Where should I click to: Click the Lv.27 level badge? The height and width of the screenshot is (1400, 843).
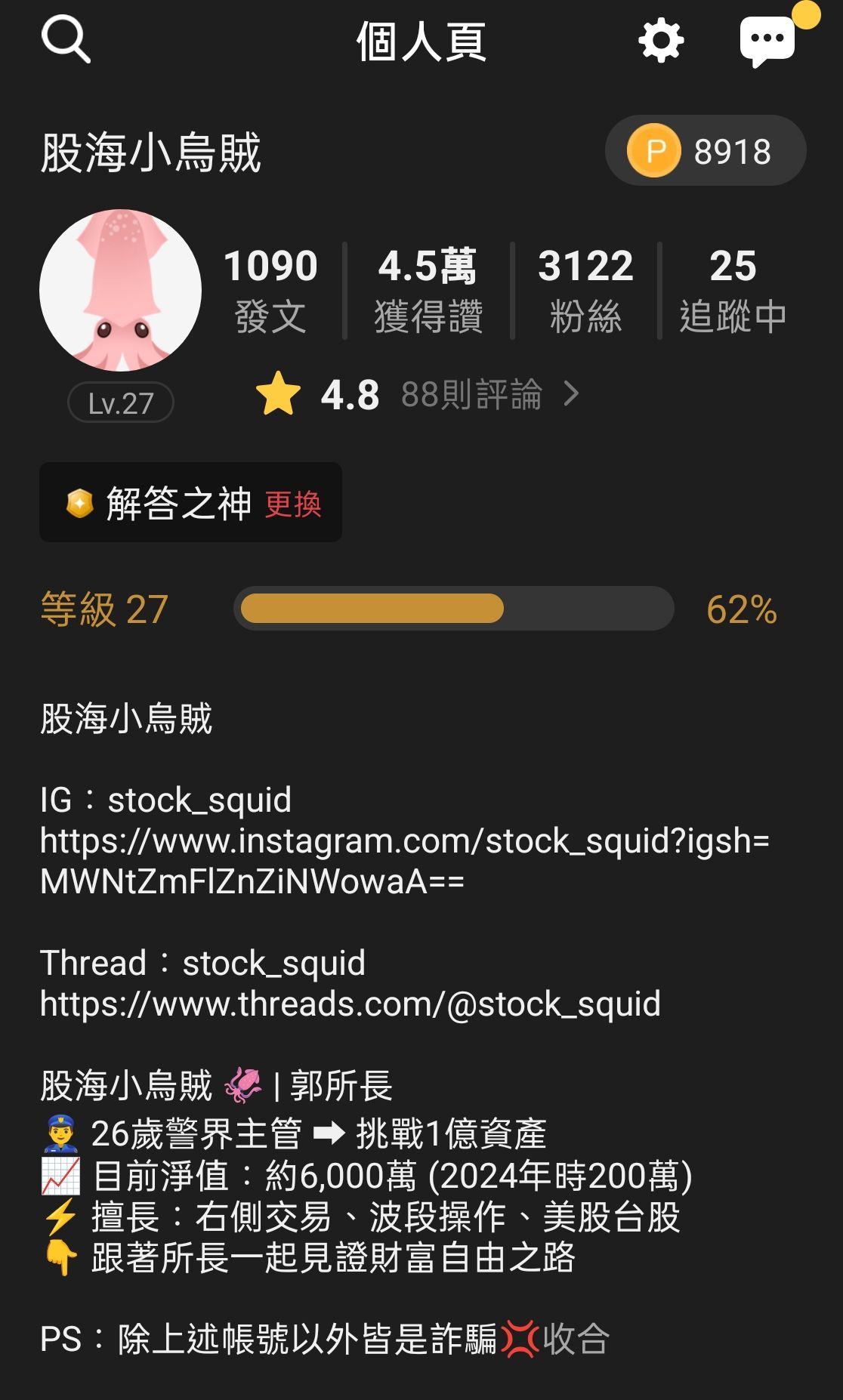click(x=120, y=404)
